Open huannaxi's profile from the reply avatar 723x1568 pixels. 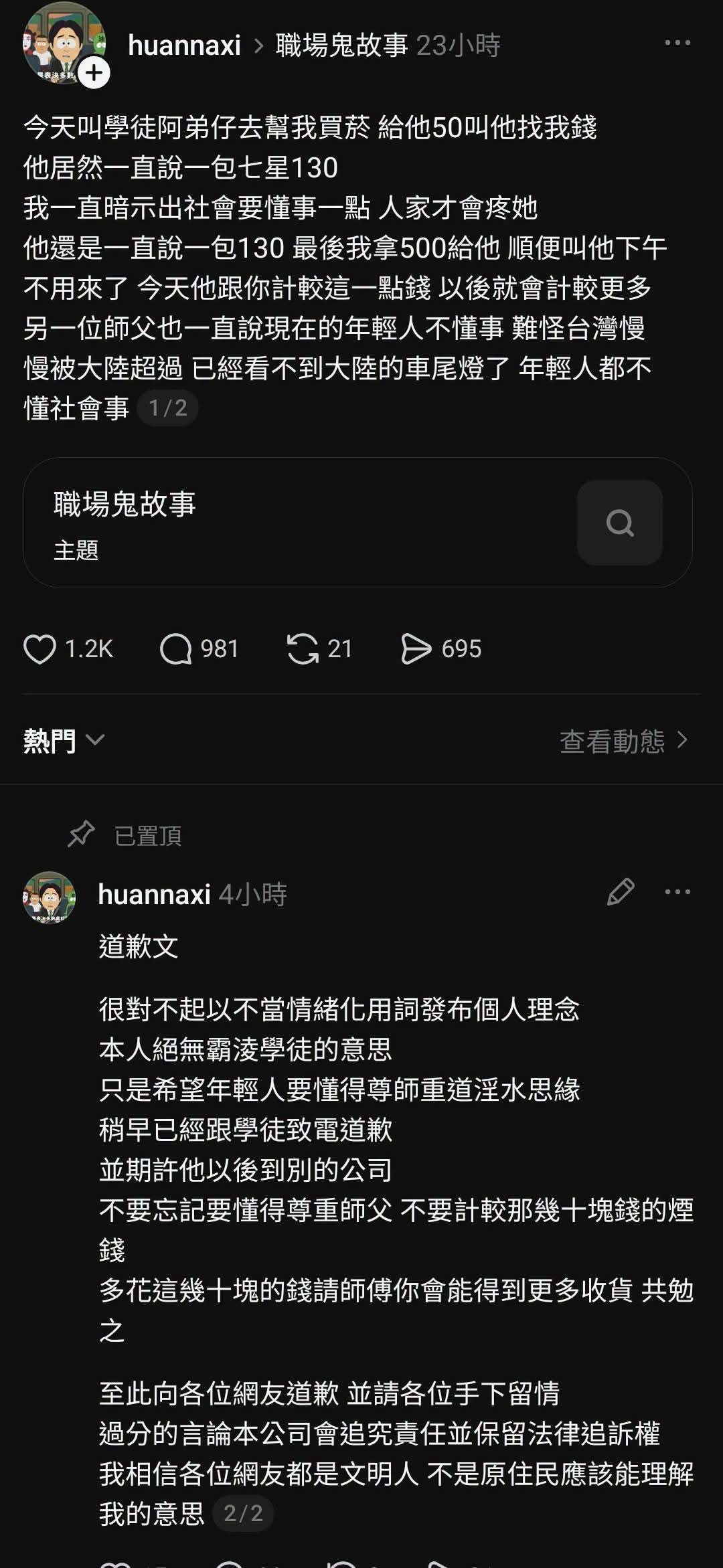point(49,897)
